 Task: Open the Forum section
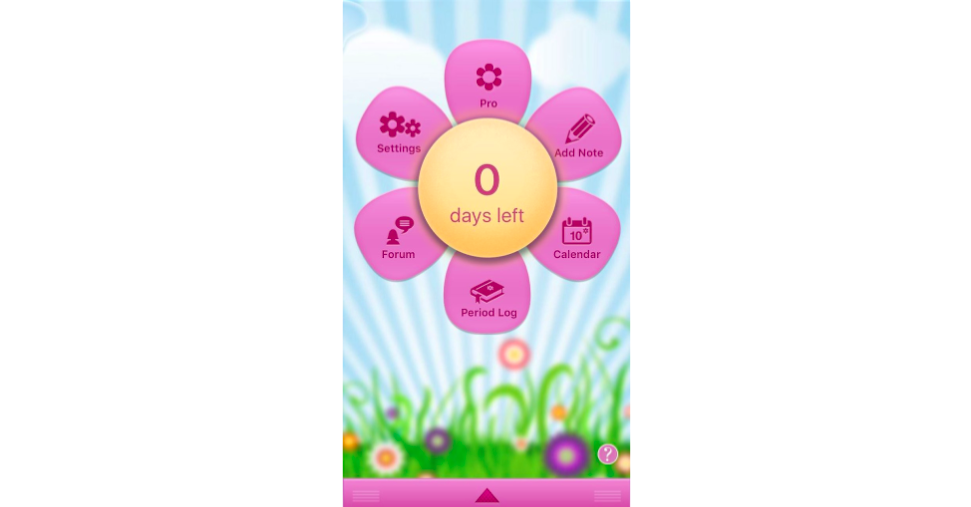[x=399, y=238]
